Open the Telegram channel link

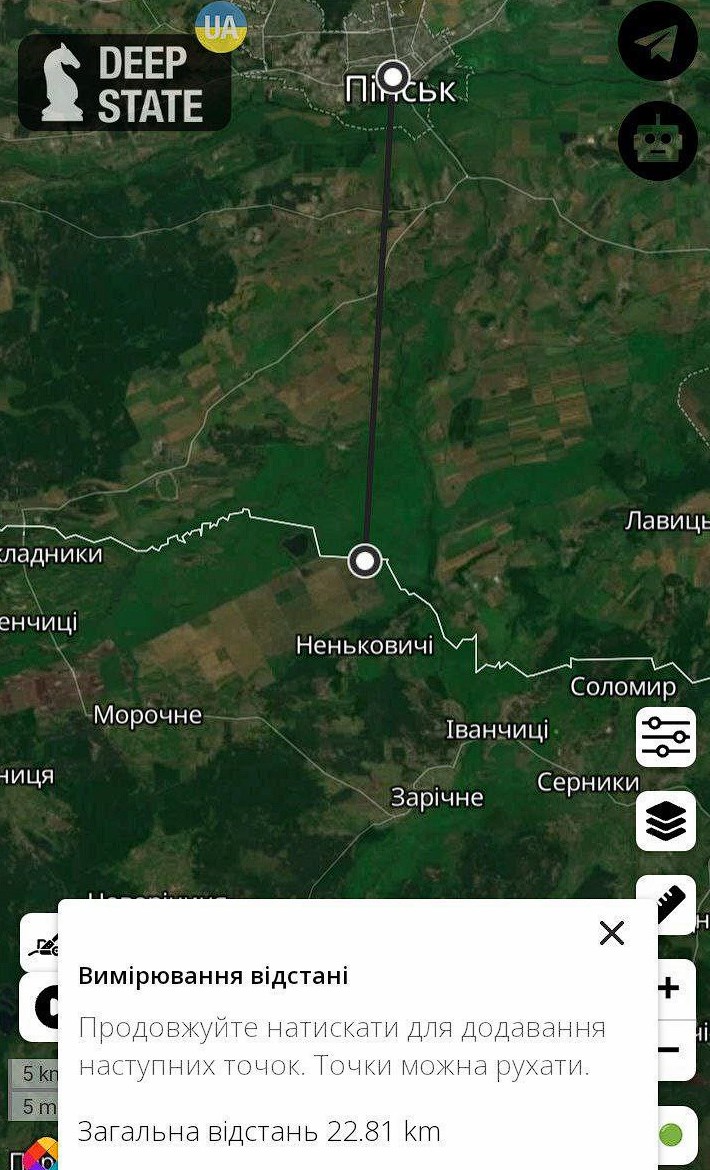click(x=657, y=42)
